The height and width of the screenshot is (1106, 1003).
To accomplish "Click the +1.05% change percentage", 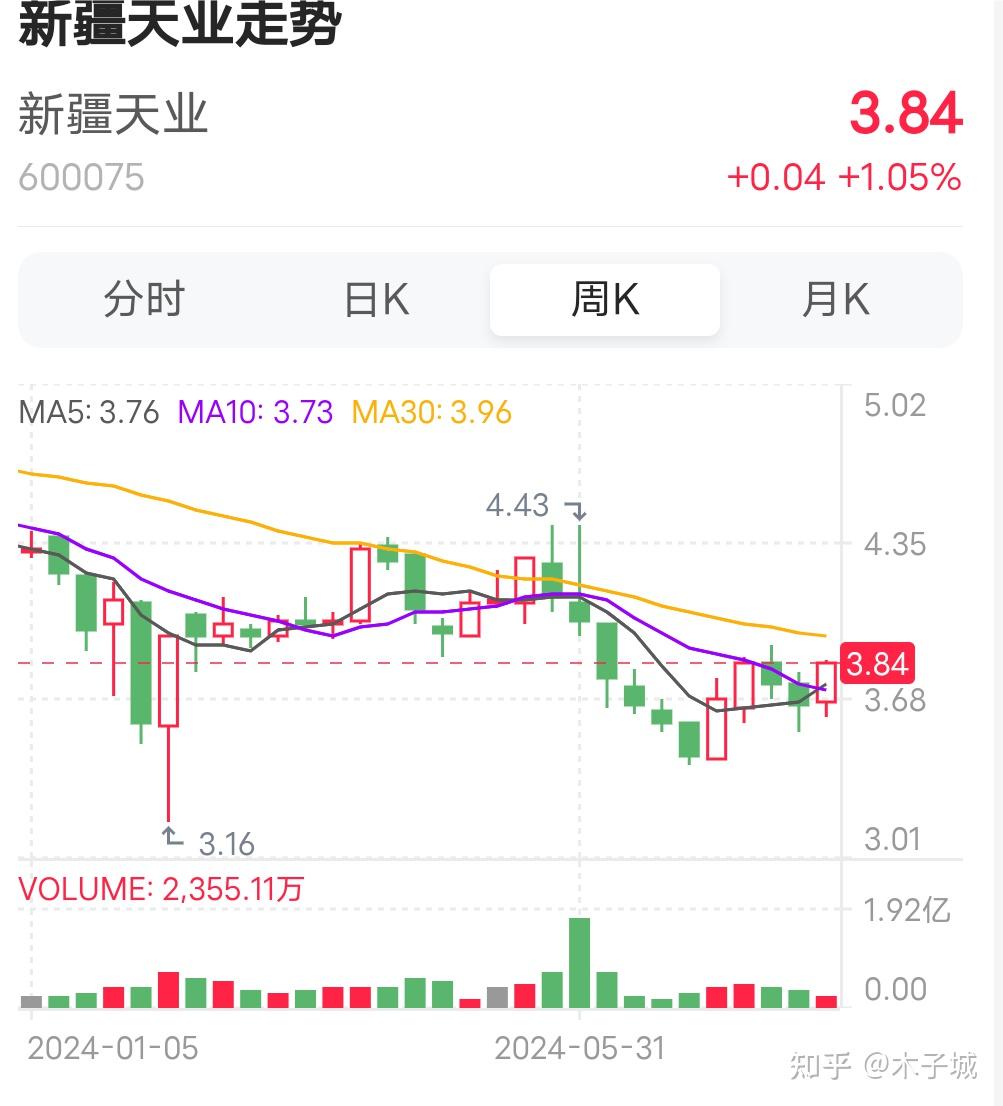I will pos(899,177).
